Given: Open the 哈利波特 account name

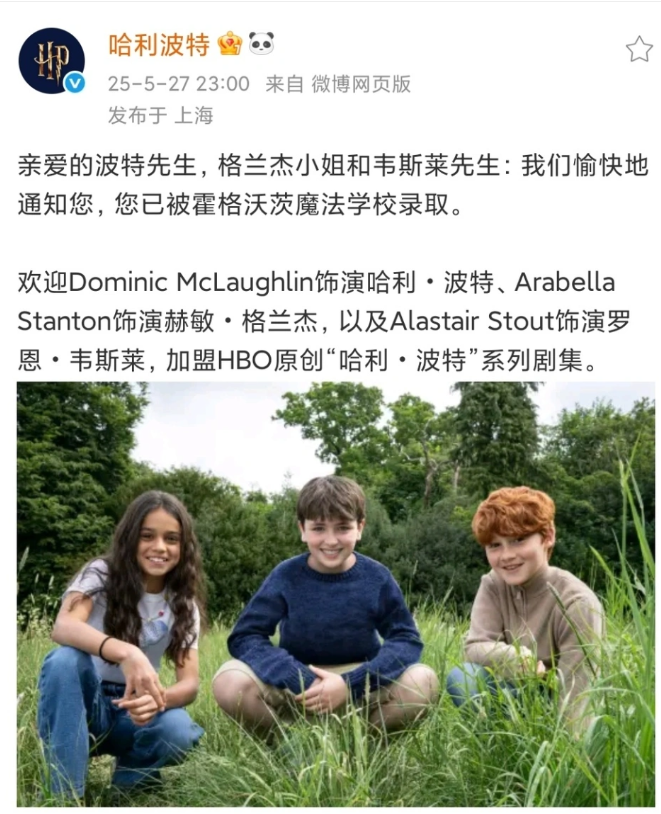Looking at the screenshot, I should [x=159, y=44].
